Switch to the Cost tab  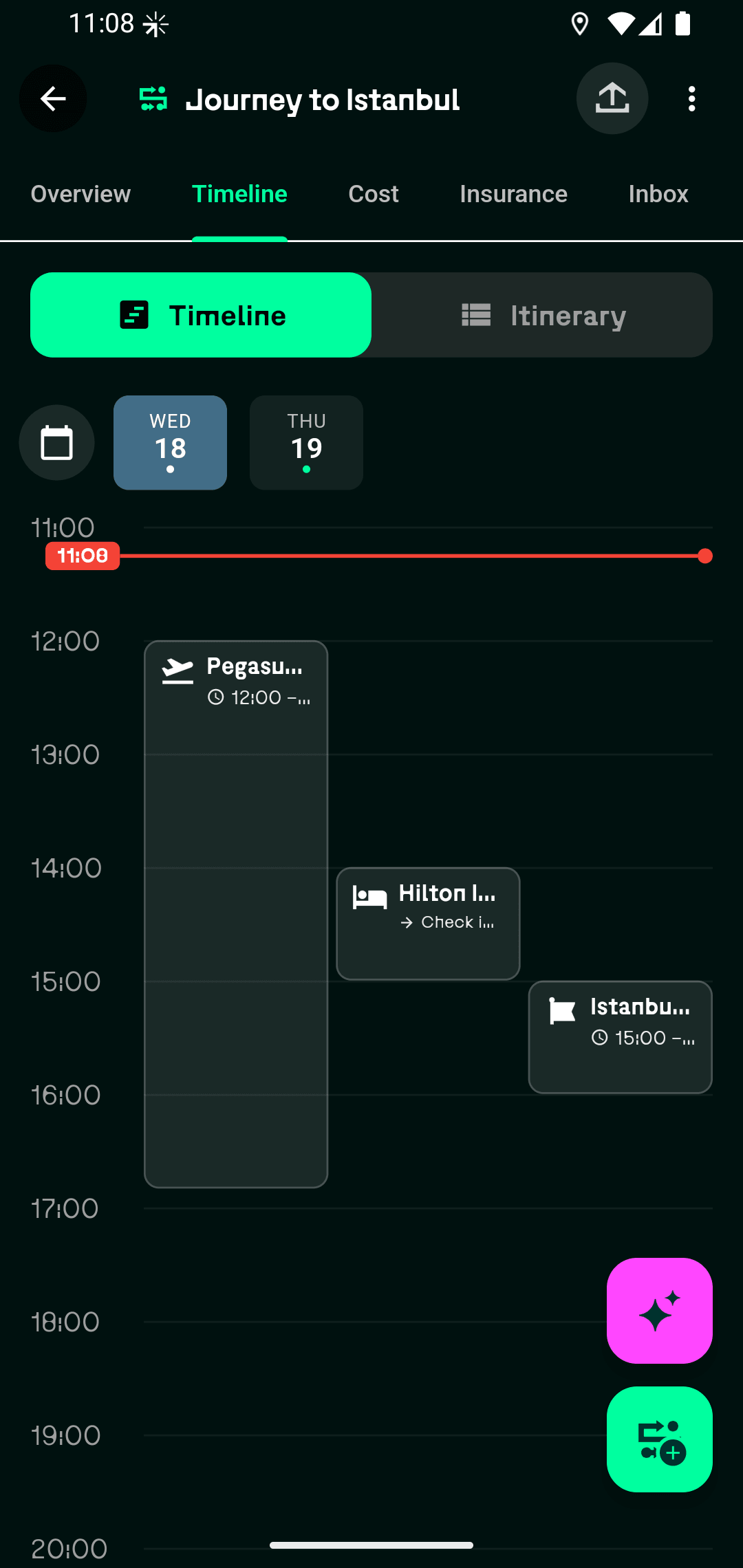[373, 194]
